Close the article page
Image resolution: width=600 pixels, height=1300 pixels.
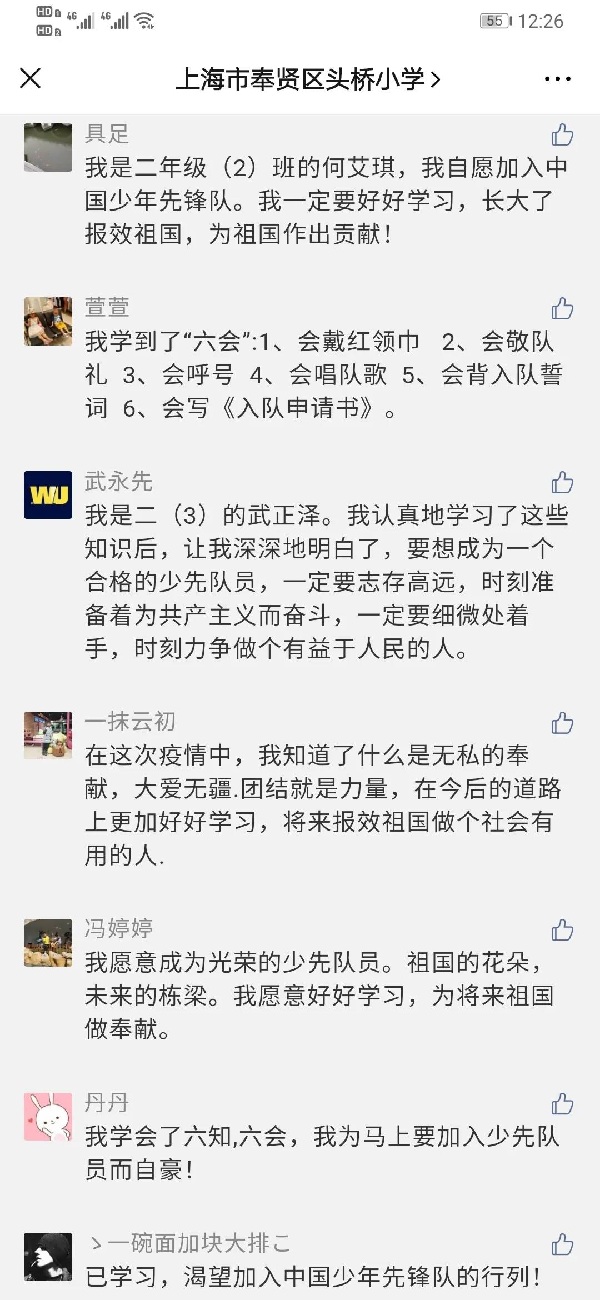(x=31, y=79)
